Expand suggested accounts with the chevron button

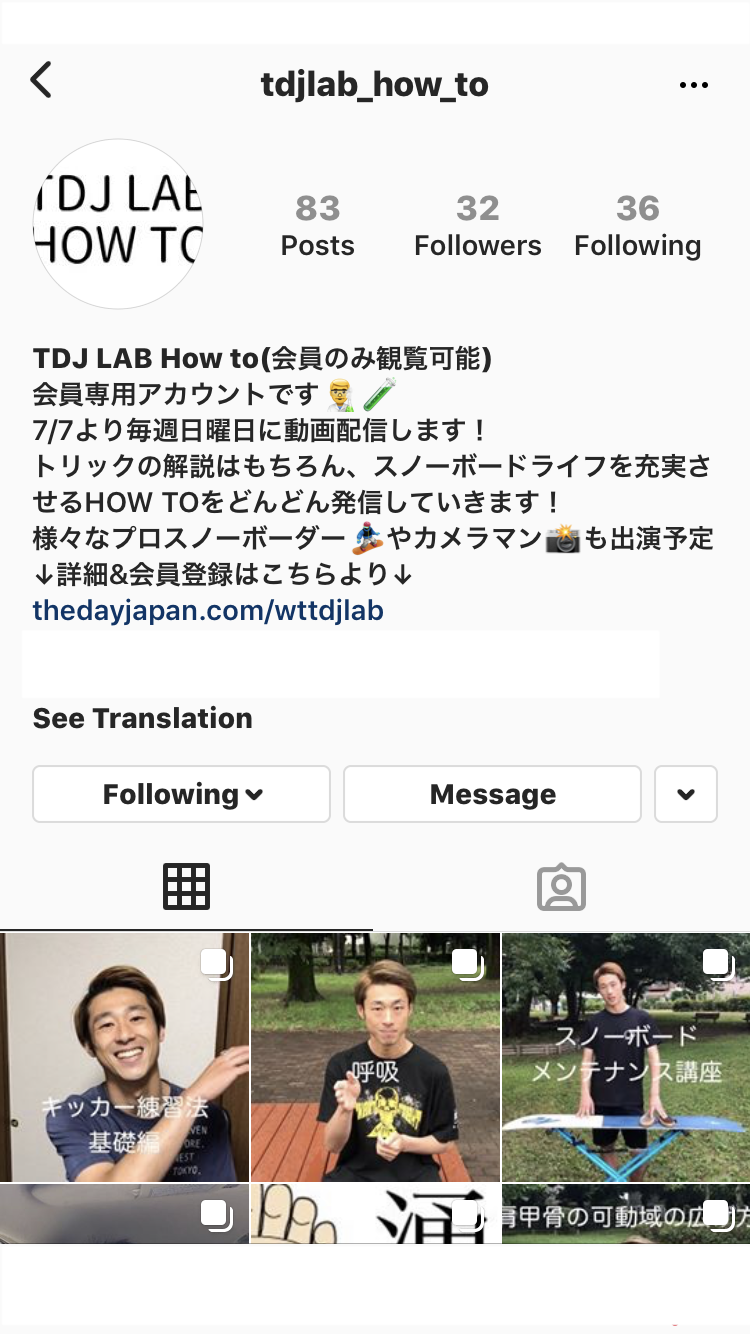685,794
